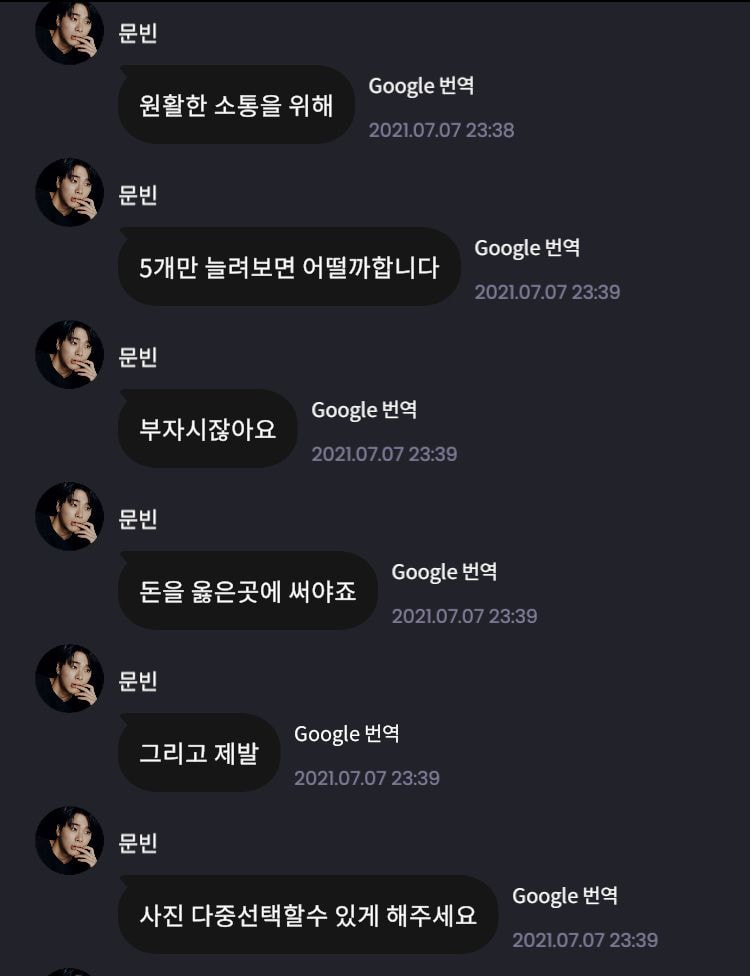Select the message bubble reading '부자시잖아요'
750x976 pixels.
(207, 428)
